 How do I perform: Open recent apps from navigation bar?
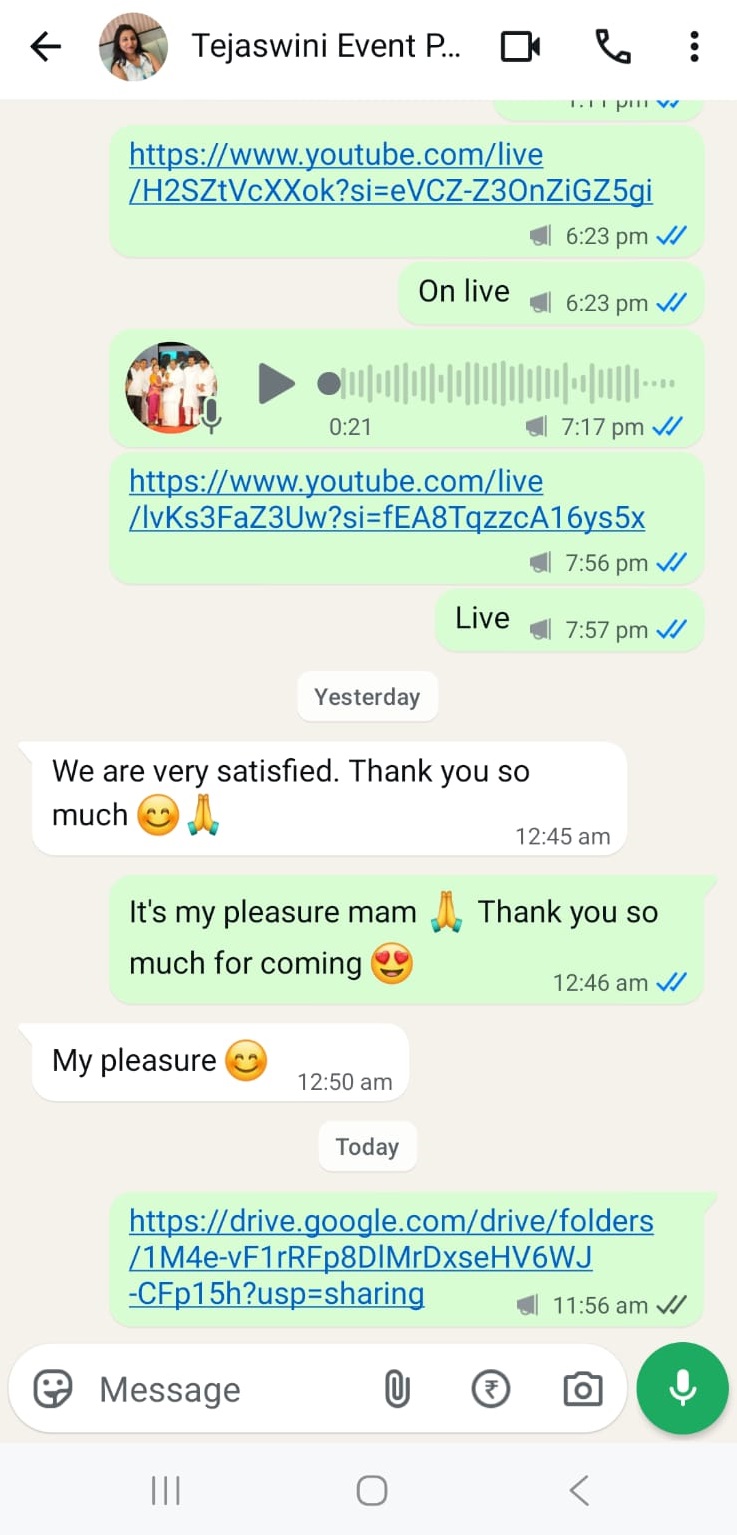pyautogui.click(x=166, y=1491)
